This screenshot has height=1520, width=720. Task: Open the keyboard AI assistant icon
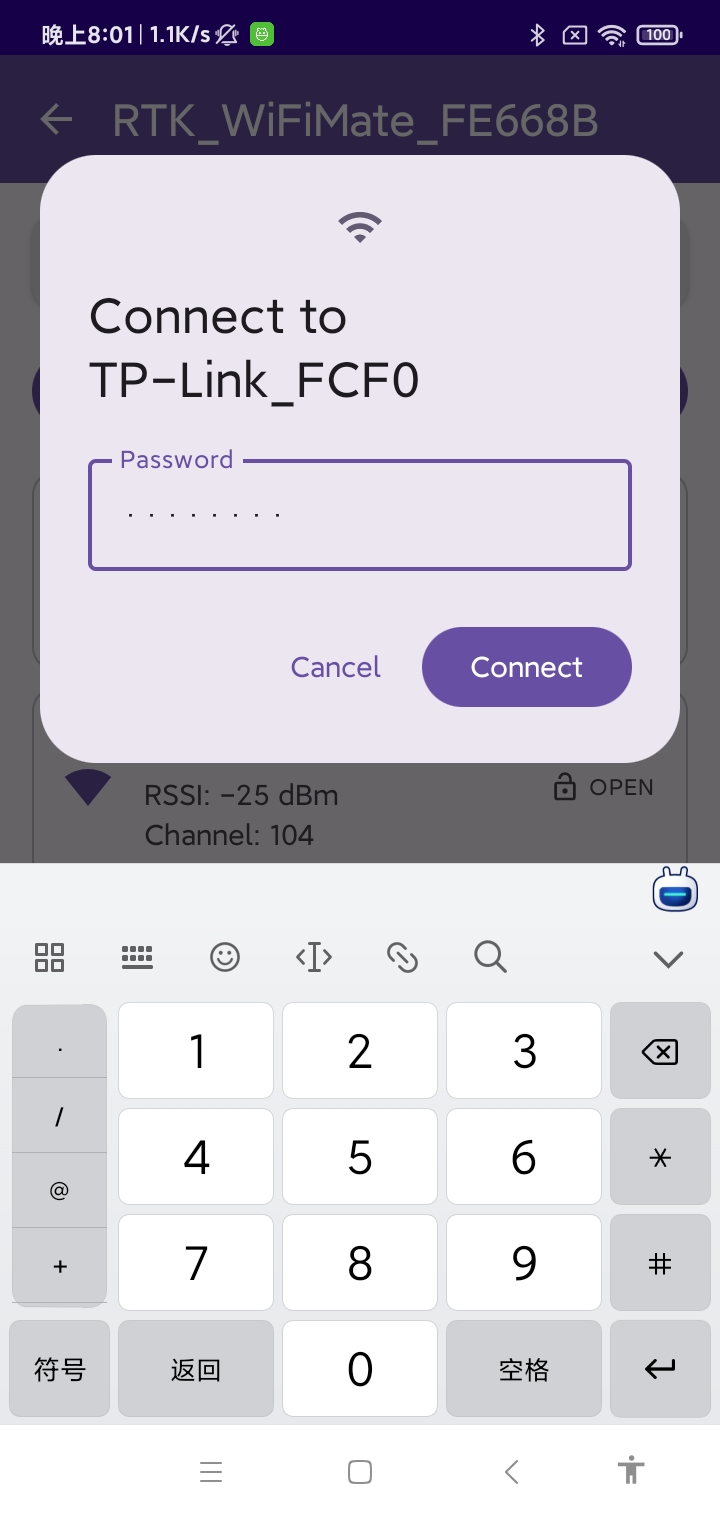coord(675,889)
